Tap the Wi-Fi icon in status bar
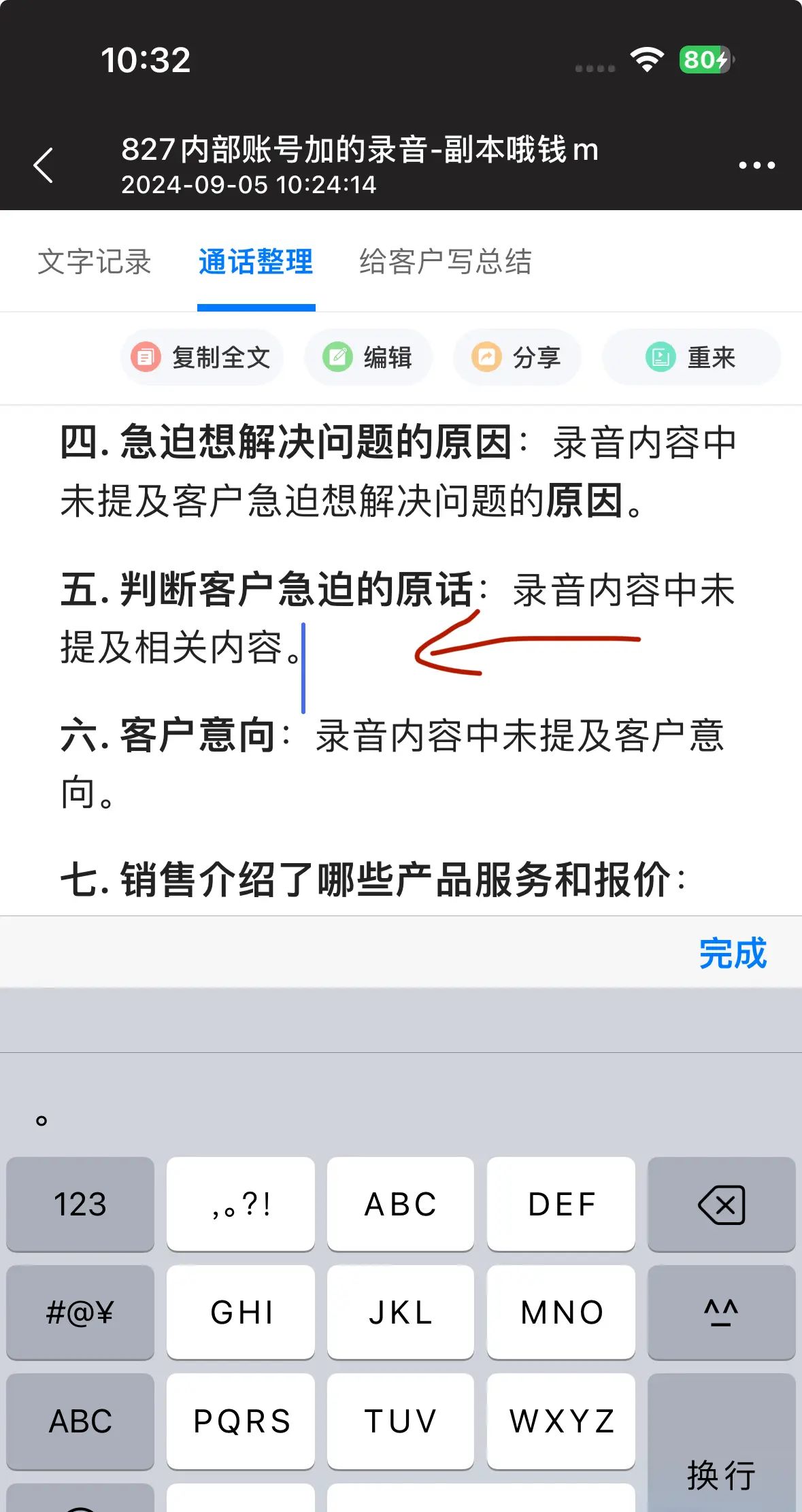Viewport: 802px width, 1512px height. click(648, 60)
